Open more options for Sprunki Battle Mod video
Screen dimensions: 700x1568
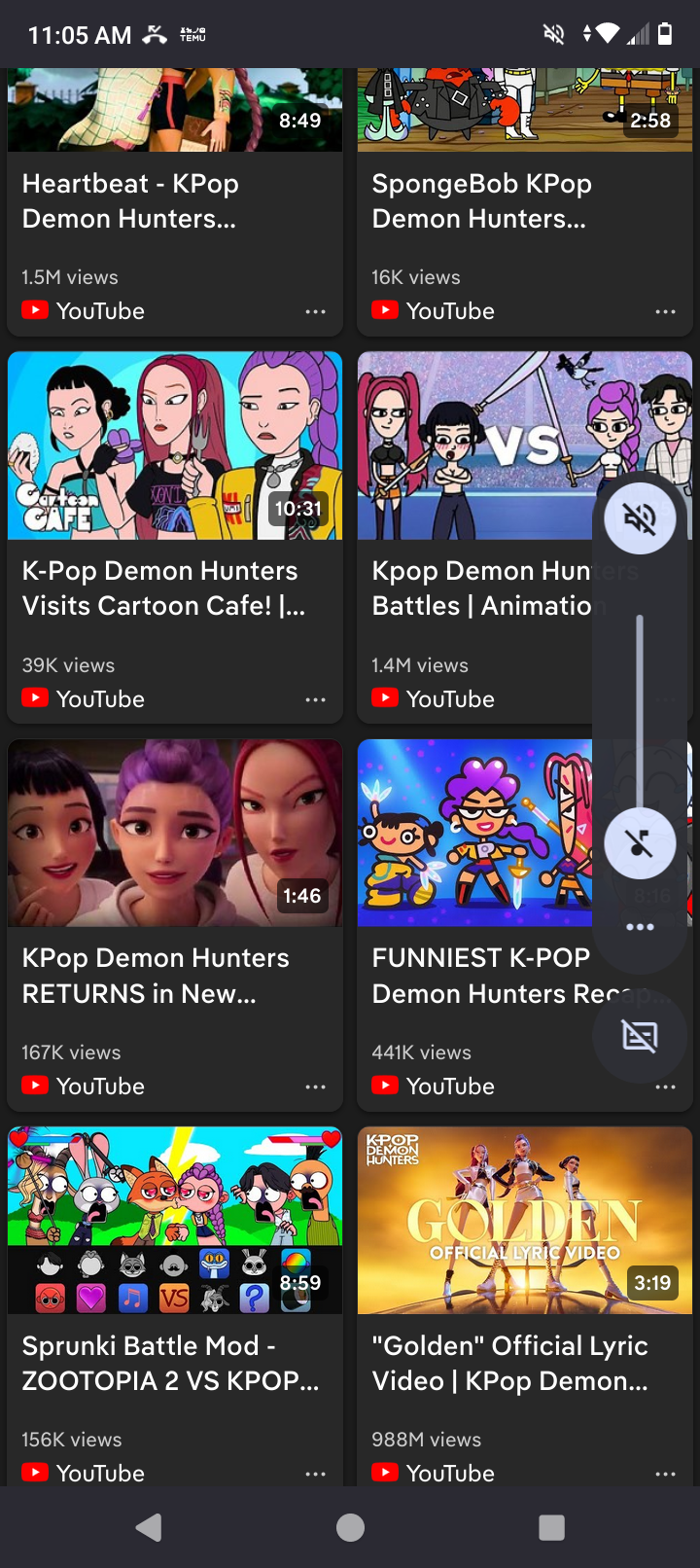pyautogui.click(x=315, y=1474)
